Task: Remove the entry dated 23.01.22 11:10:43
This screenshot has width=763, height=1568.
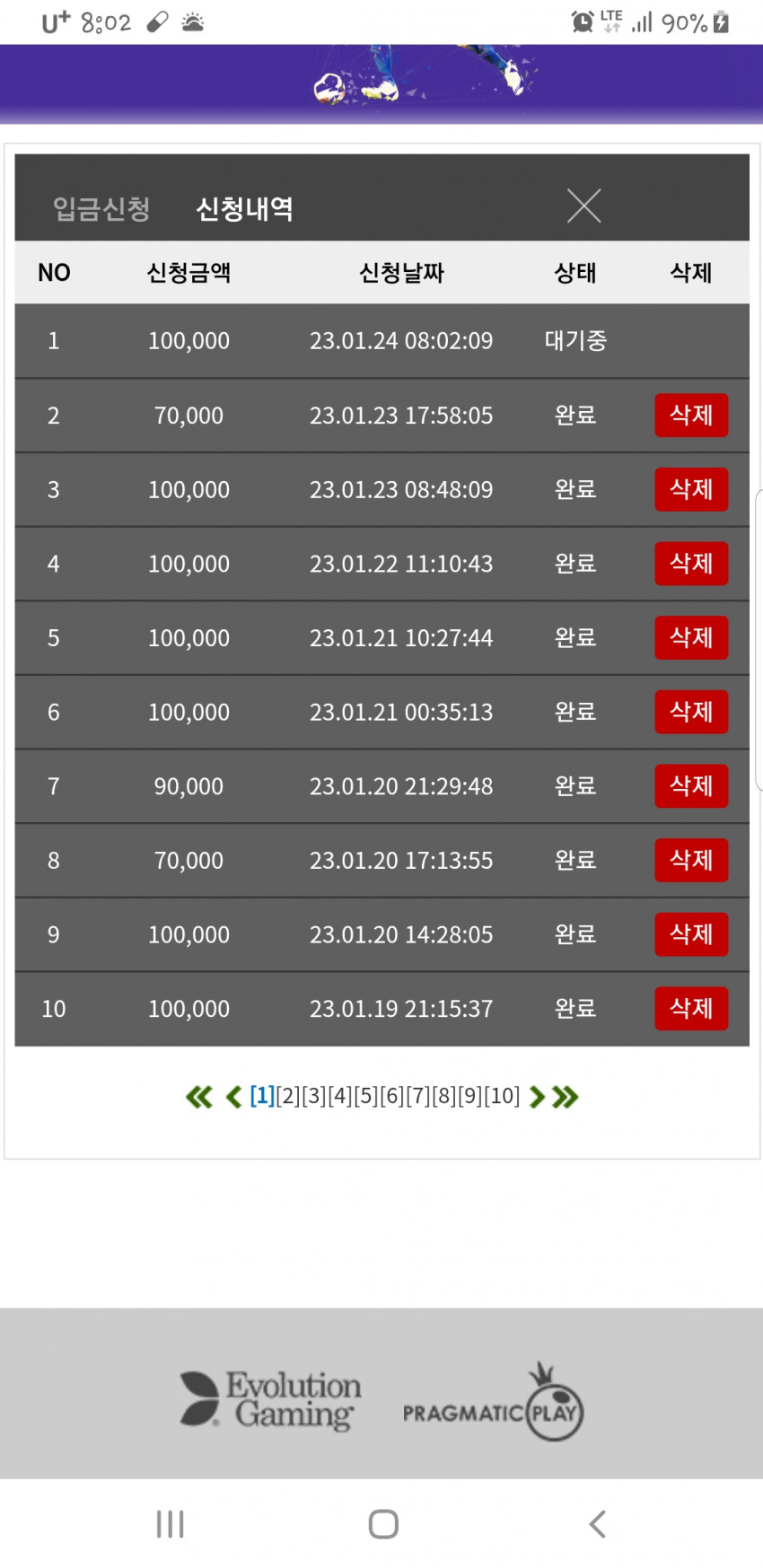Action: point(690,564)
